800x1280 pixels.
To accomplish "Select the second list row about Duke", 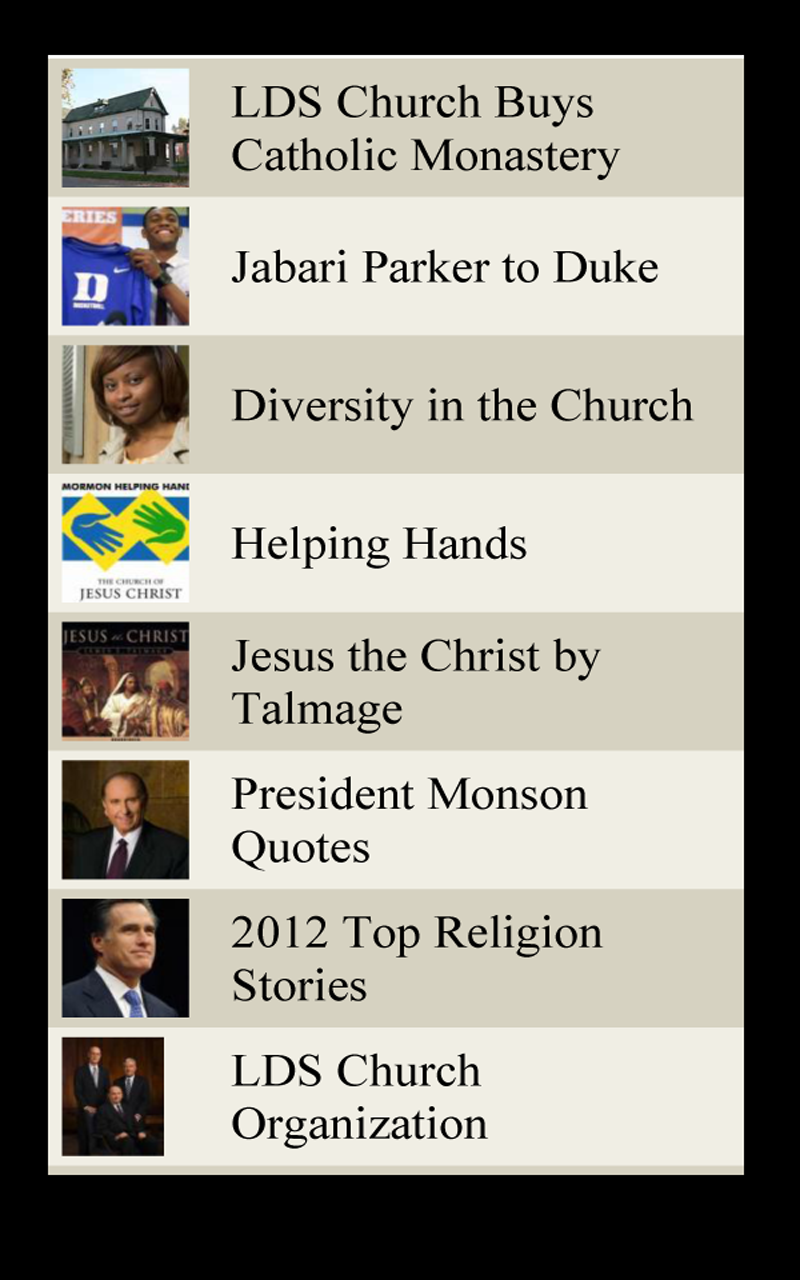I will 400,267.
